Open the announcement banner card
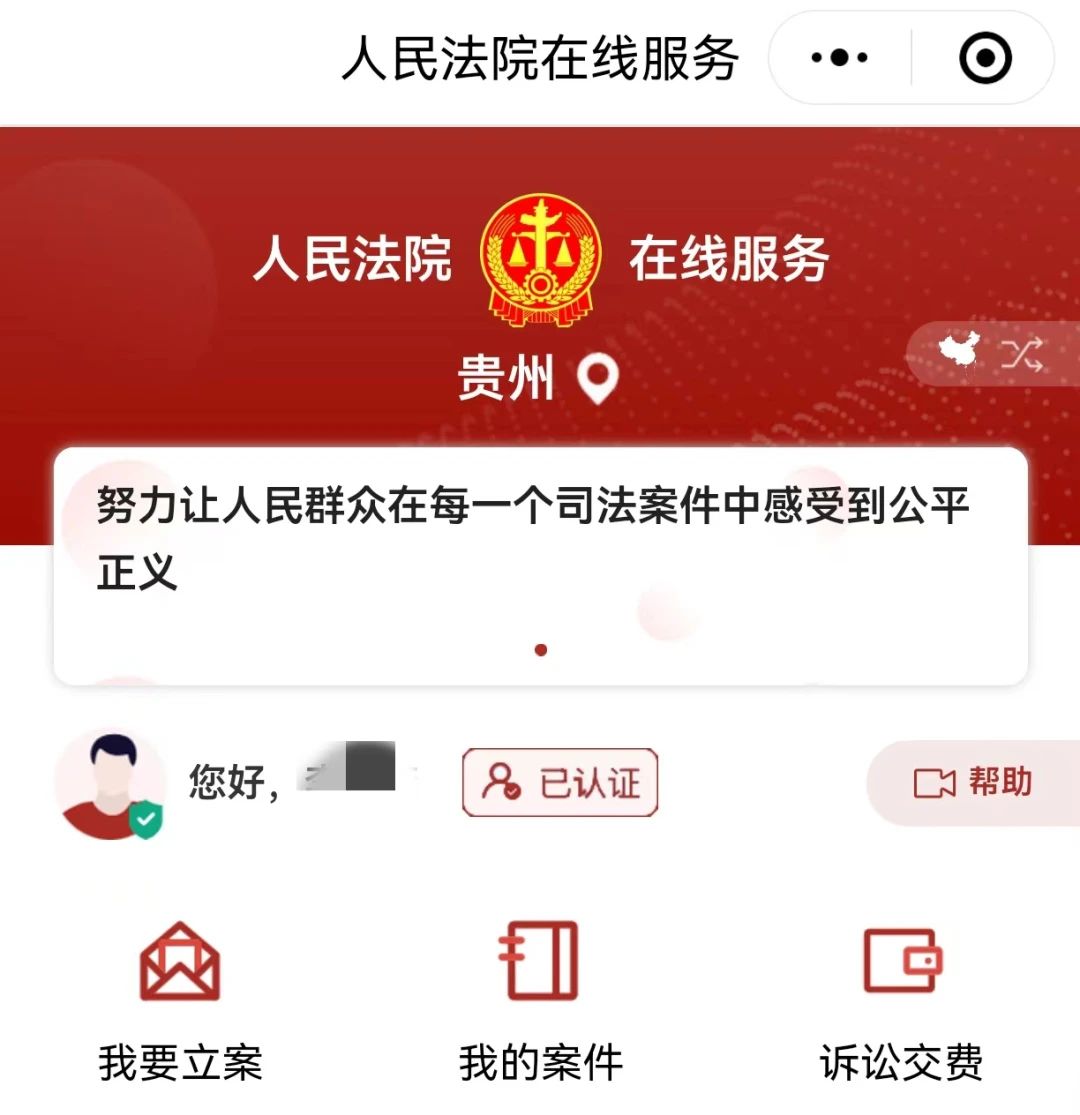The height and width of the screenshot is (1115, 1080). point(540,565)
